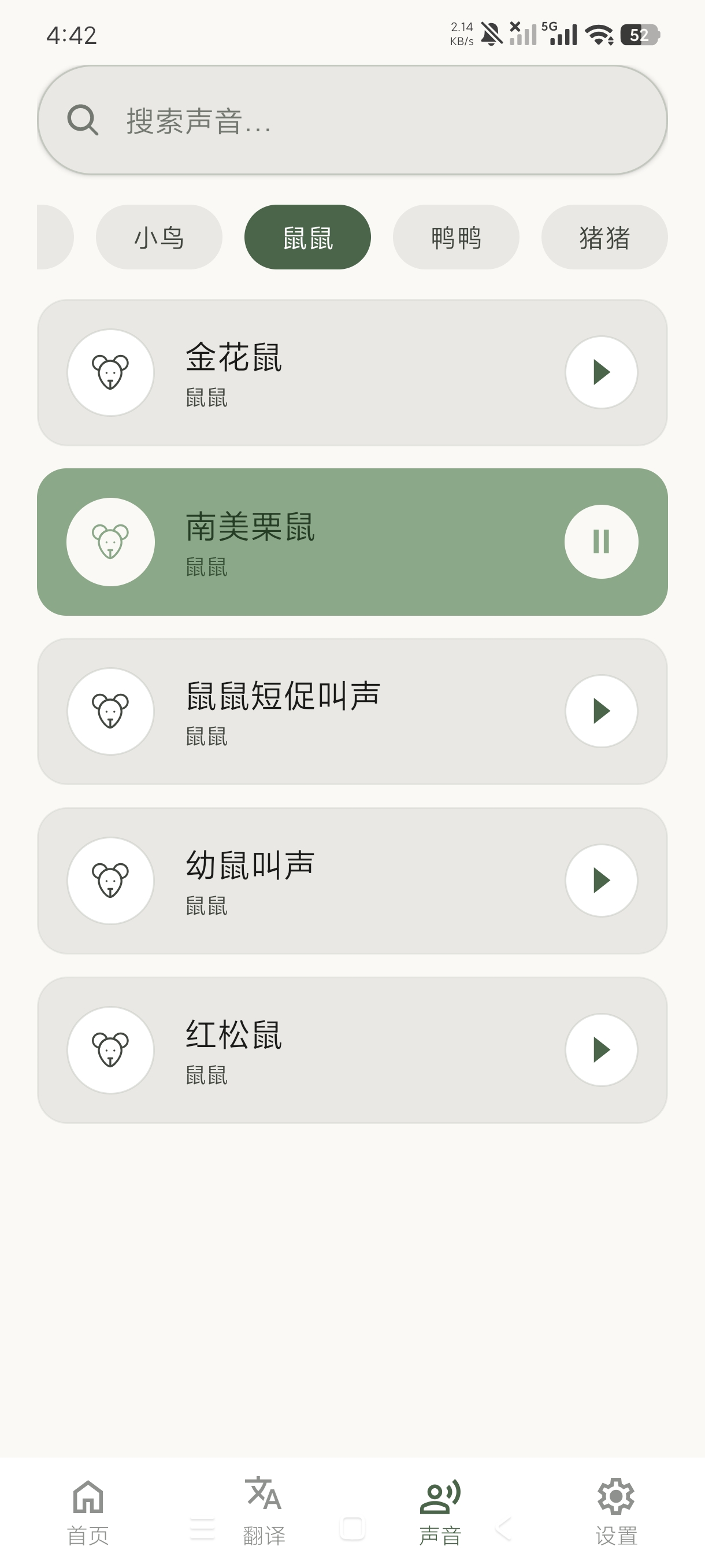Play the 金花鼠 sound
The height and width of the screenshot is (1568, 705).
(601, 372)
